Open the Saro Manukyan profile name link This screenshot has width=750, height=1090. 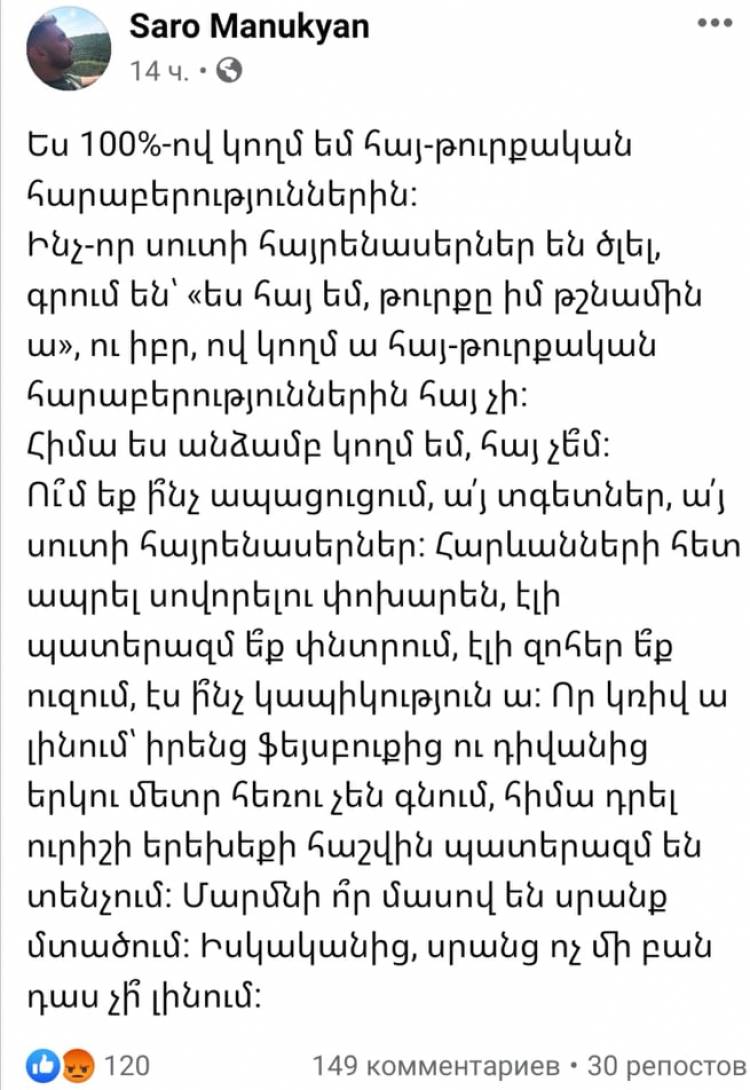249,27
